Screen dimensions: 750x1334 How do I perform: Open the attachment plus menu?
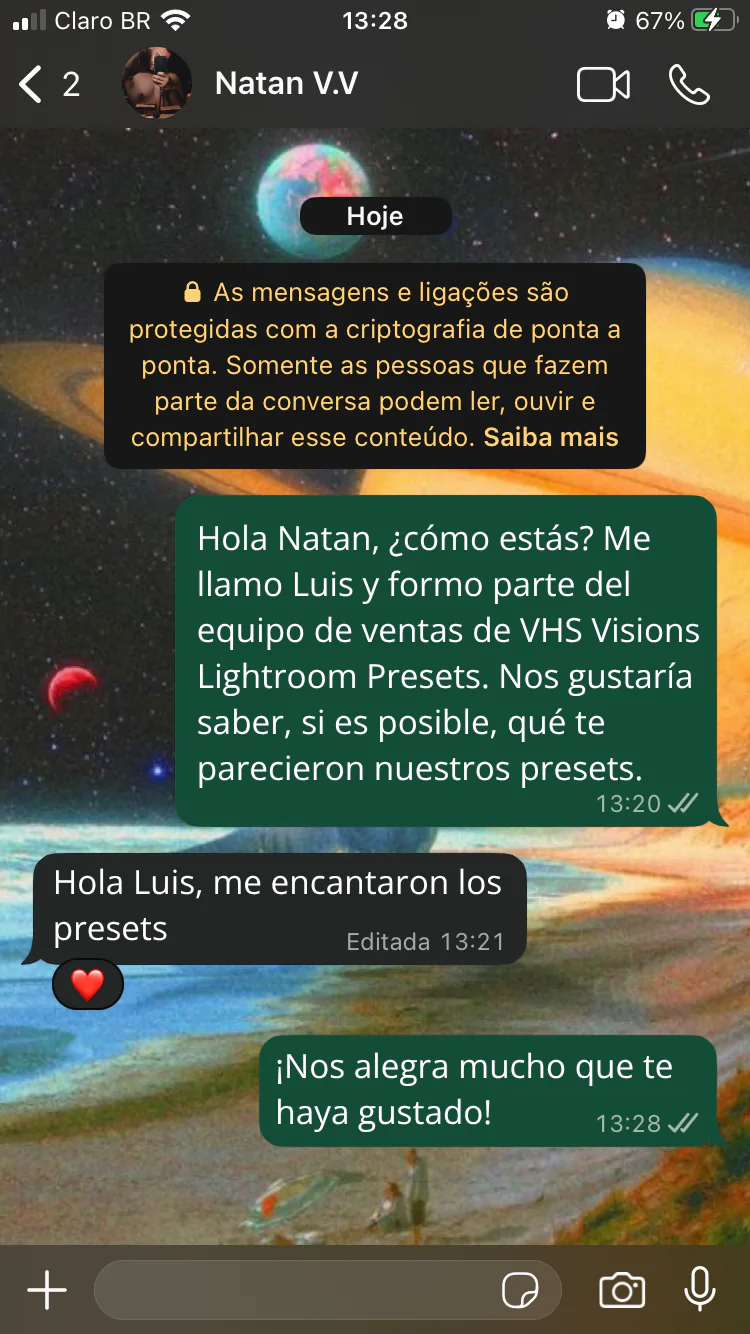[x=47, y=1291]
